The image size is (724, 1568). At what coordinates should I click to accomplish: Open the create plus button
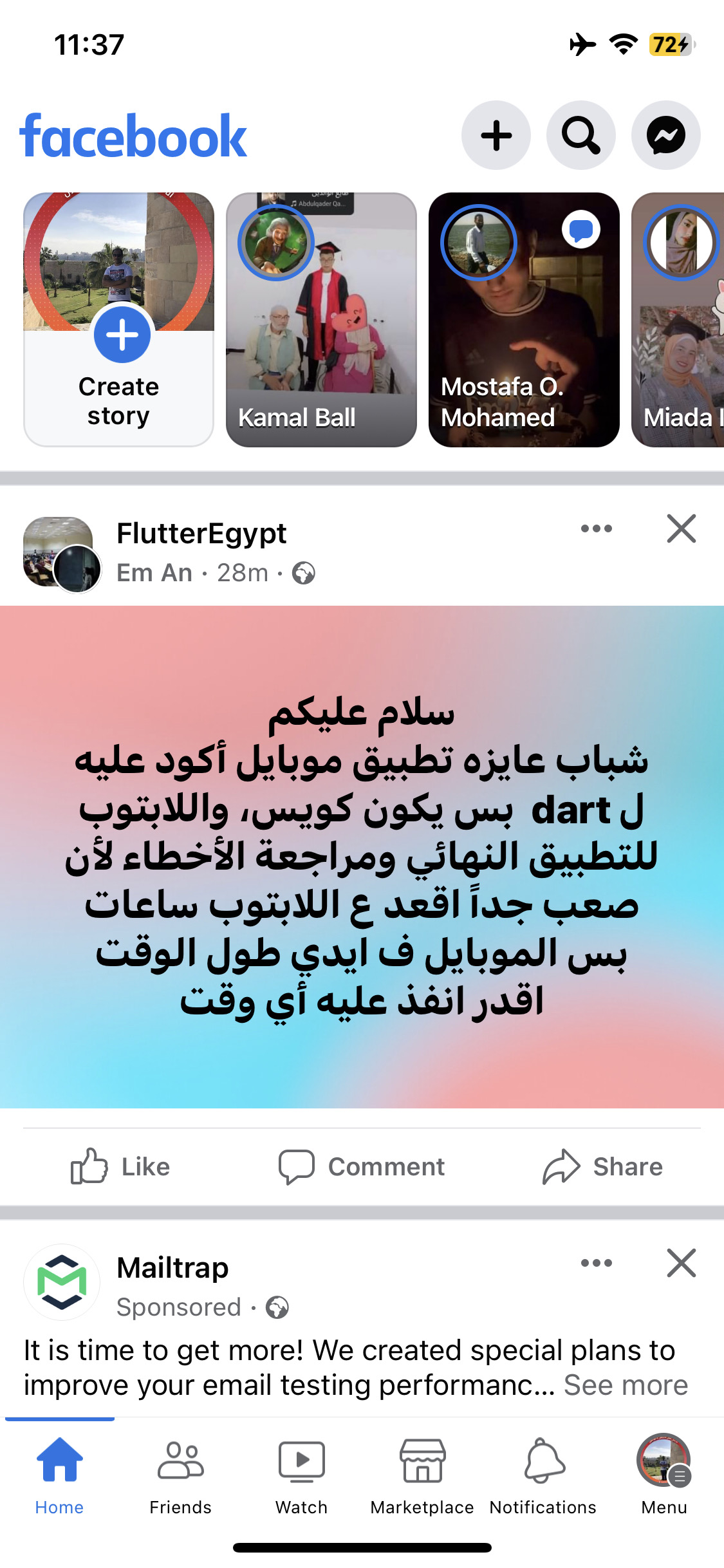[496, 136]
